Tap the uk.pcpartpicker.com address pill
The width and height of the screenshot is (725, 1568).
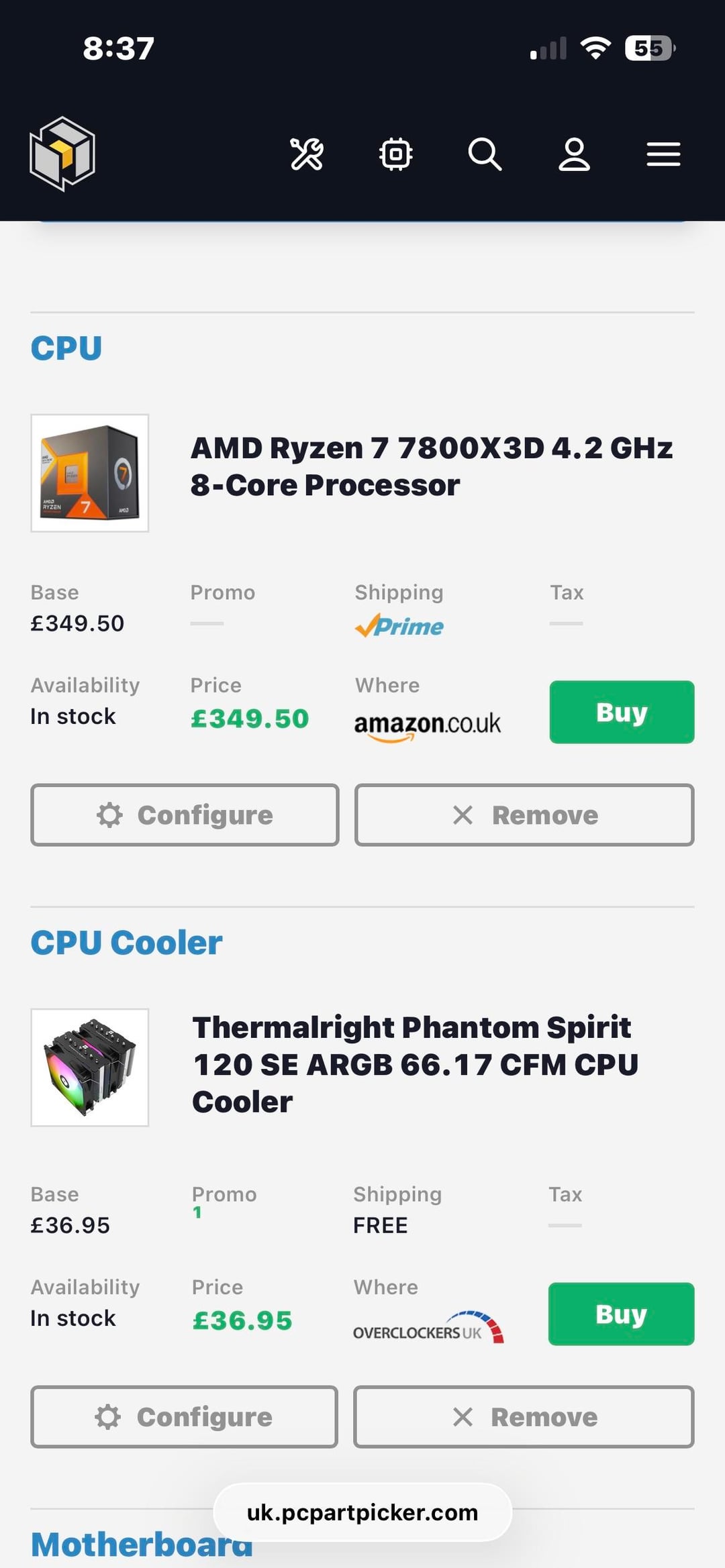click(x=362, y=1512)
